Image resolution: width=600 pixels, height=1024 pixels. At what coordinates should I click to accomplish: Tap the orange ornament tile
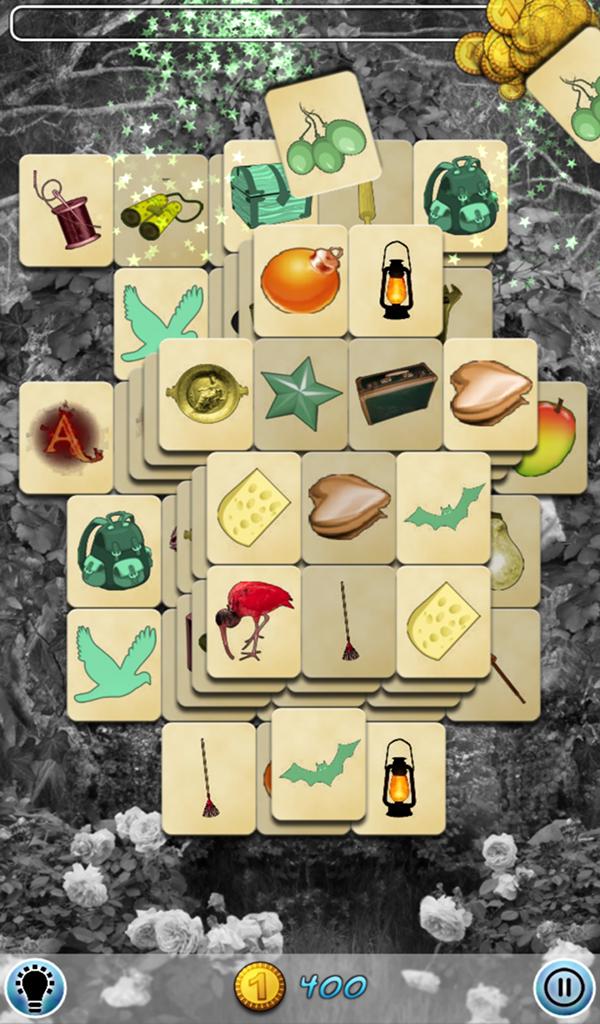300,279
